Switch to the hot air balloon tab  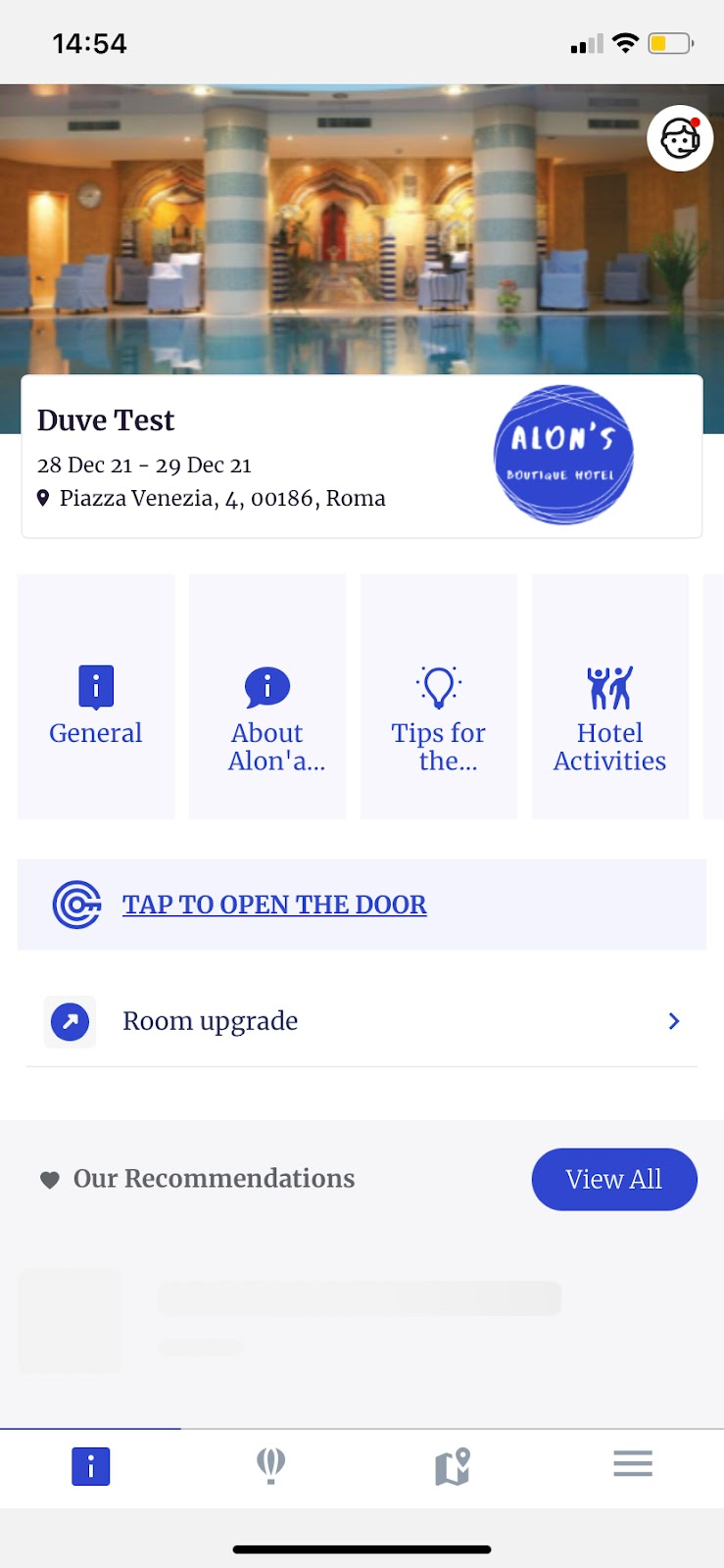pyautogui.click(x=271, y=1467)
